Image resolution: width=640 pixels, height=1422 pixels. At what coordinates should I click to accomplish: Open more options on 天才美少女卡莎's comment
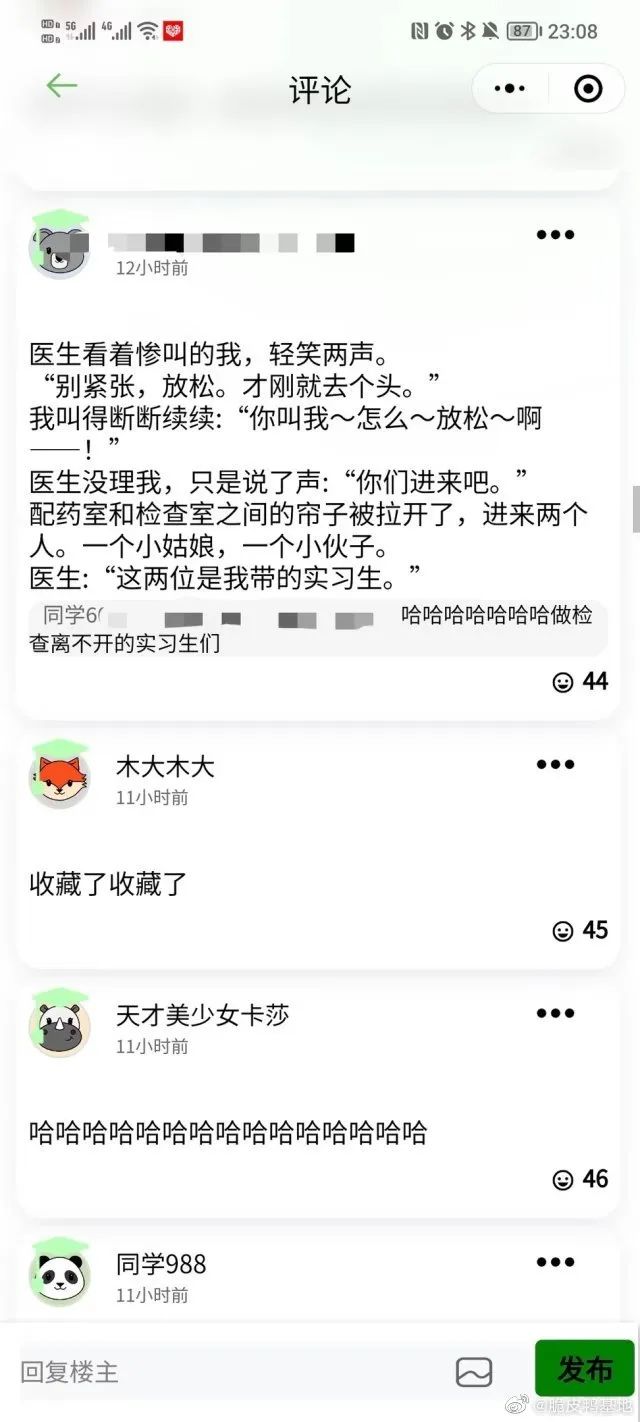click(x=555, y=1013)
